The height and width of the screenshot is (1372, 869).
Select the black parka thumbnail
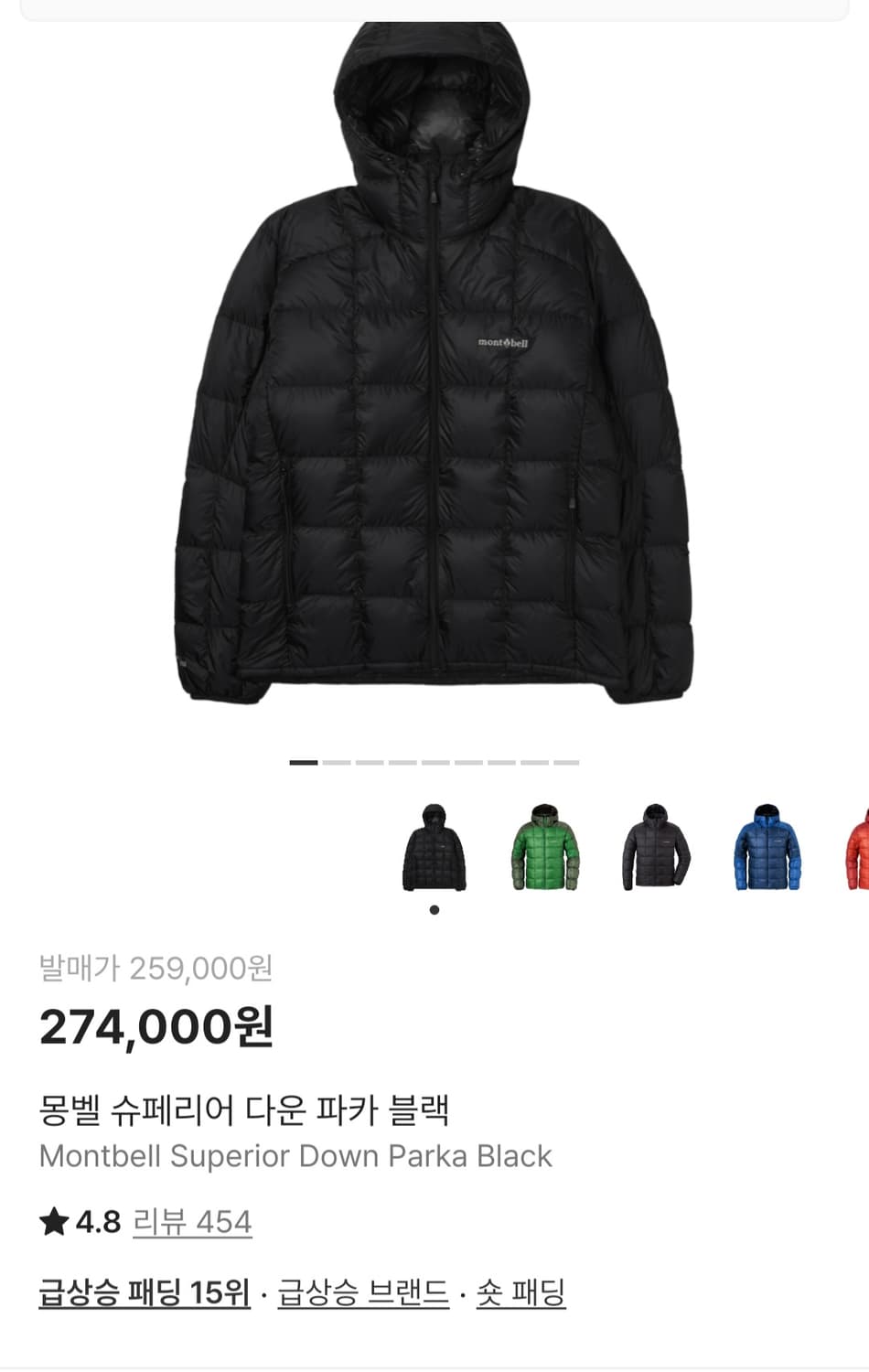pyautogui.click(x=434, y=851)
